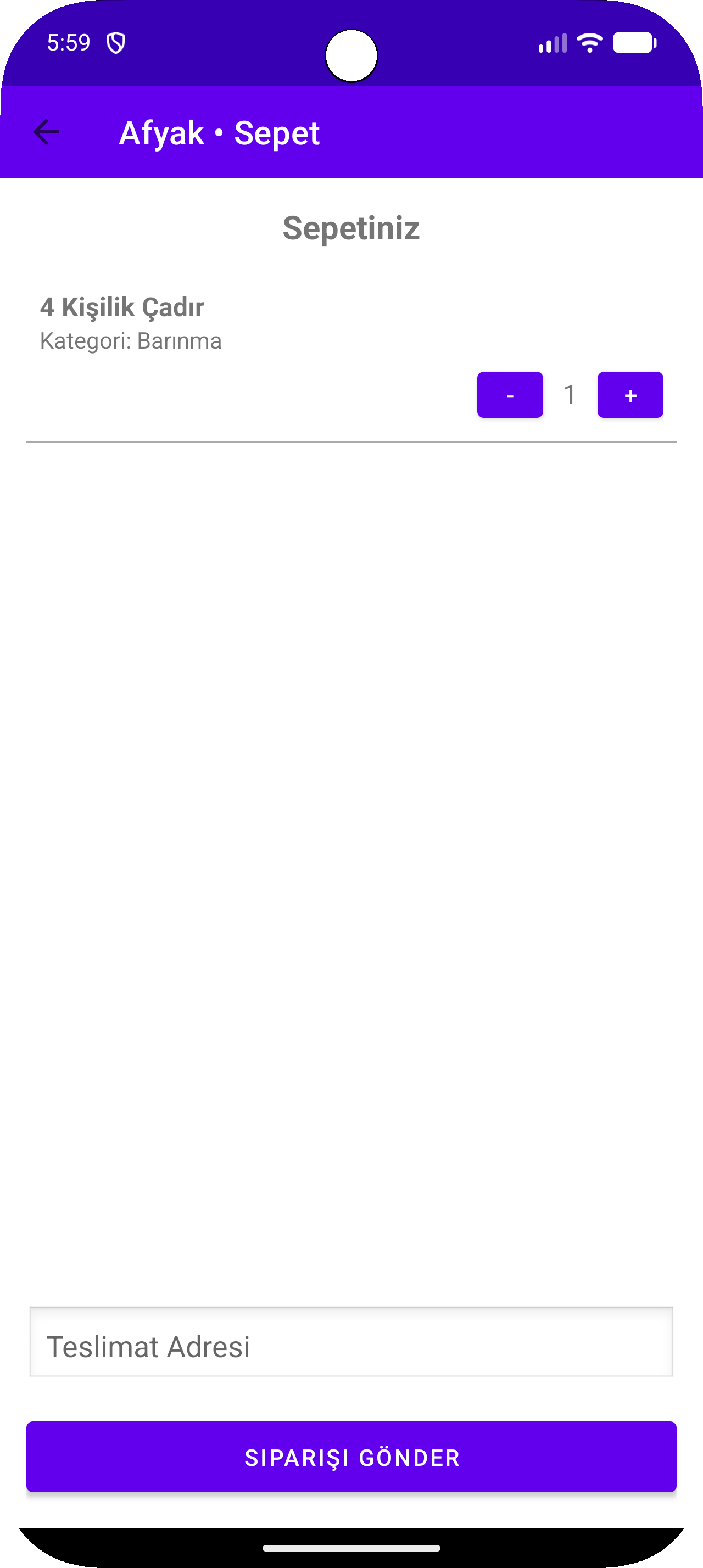Go back using the app bar arrow
Screen dimensions: 703x1568
point(46,132)
